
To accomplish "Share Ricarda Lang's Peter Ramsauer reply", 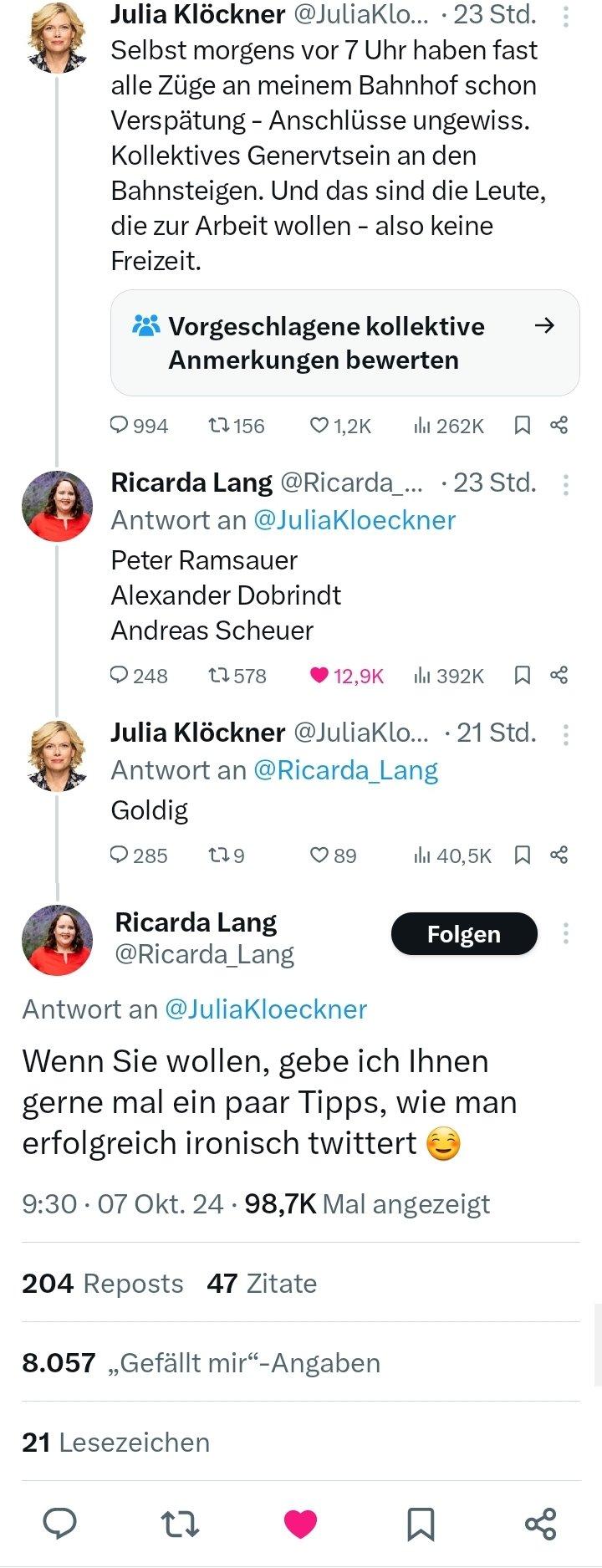I will coord(559,675).
